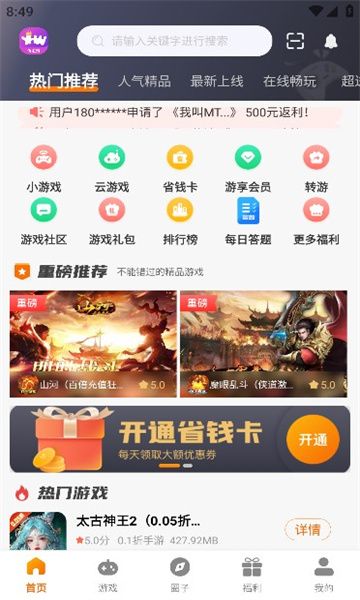The width and height of the screenshot is (360, 600).
Task: Open 游享会员 membership
Action: (248, 168)
